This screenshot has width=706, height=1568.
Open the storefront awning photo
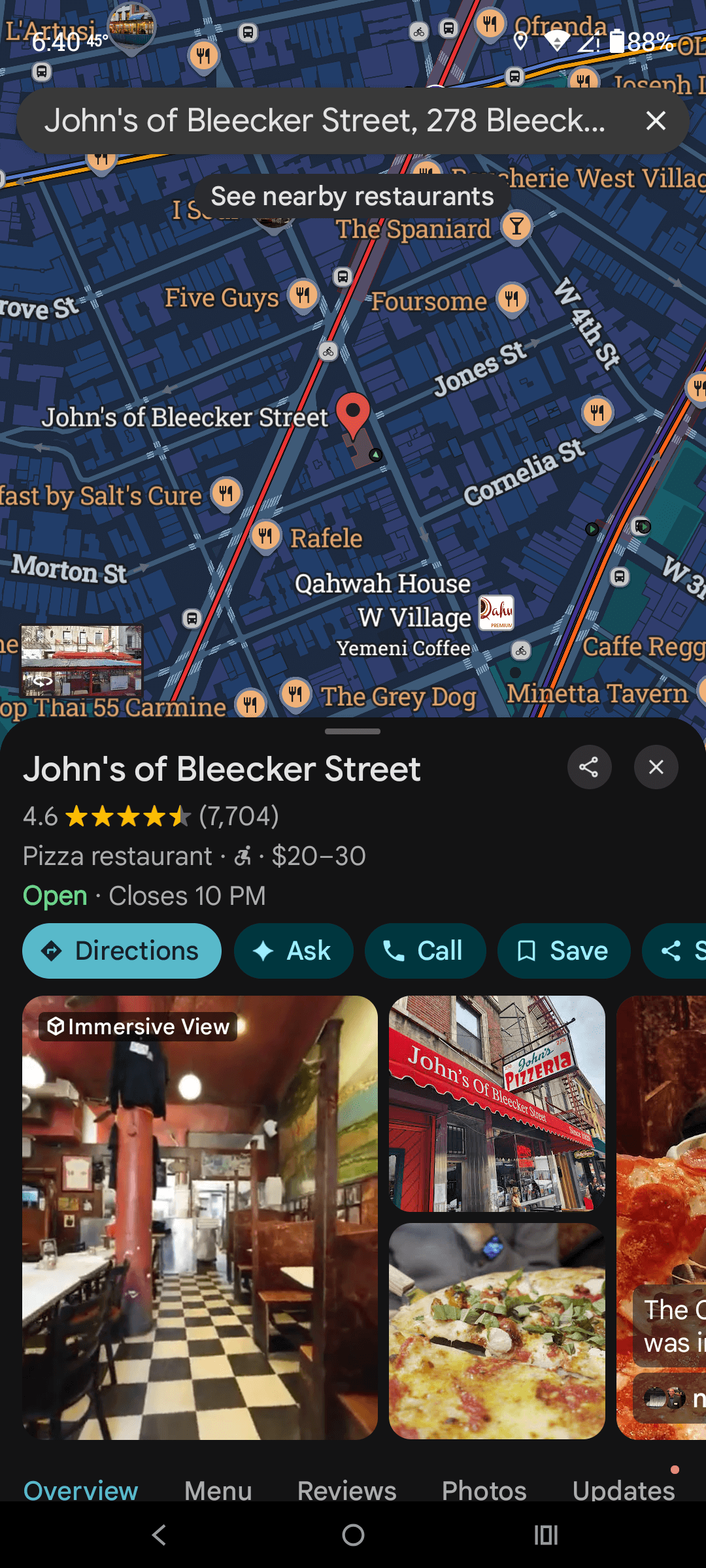coord(497,1103)
